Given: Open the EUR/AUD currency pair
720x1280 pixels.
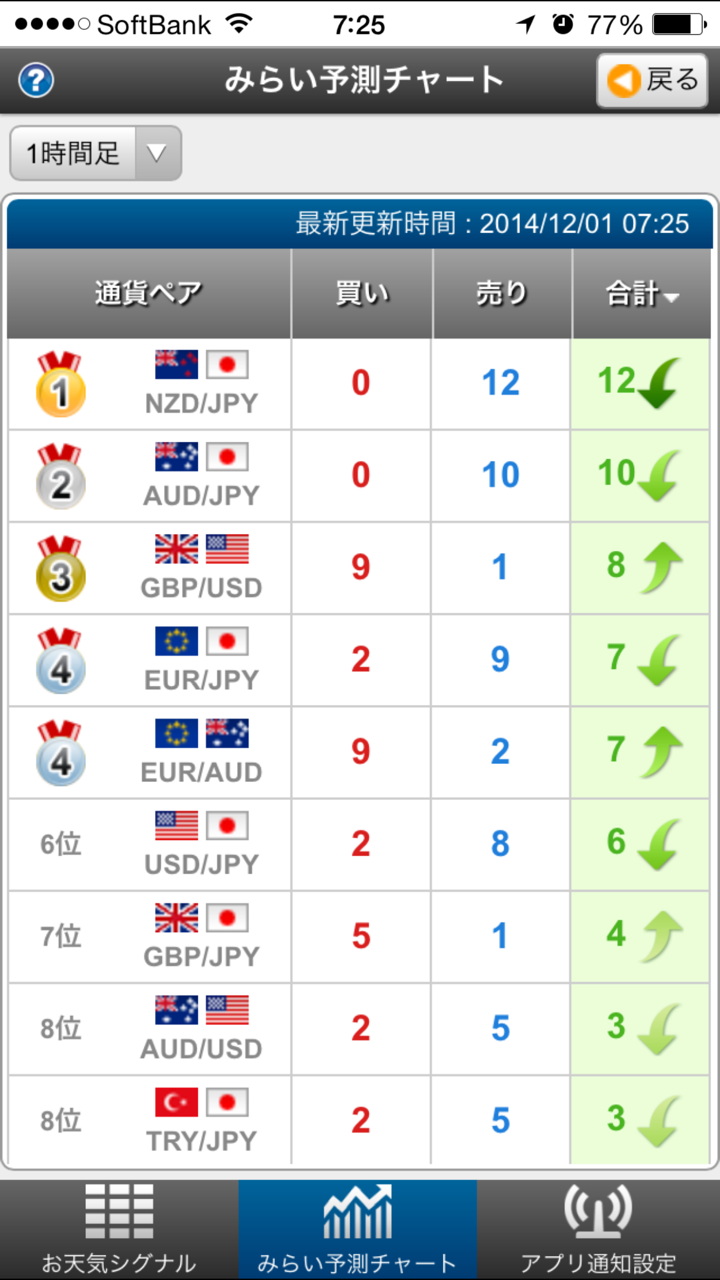Looking at the screenshot, I should 200,753.
